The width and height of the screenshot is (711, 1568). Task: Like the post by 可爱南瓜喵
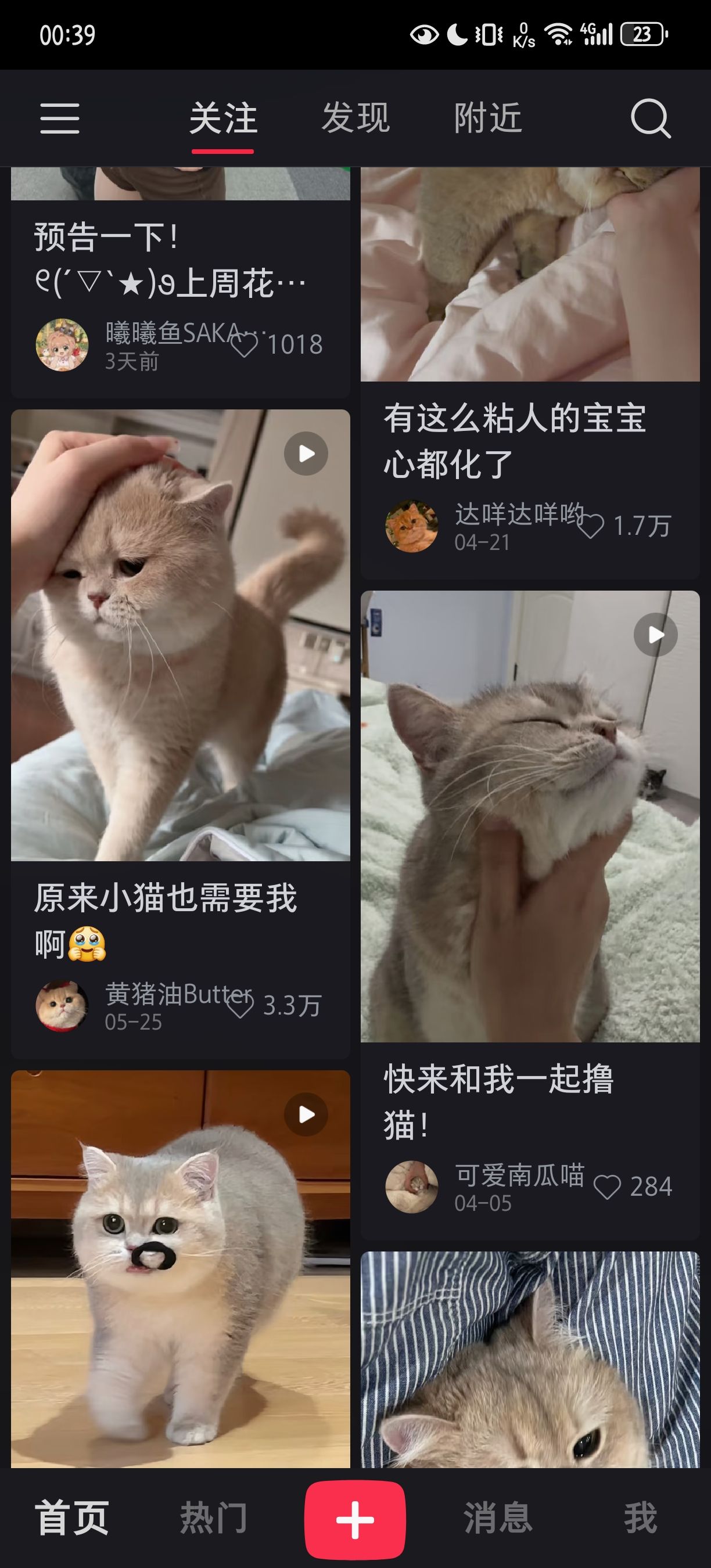tap(607, 1187)
